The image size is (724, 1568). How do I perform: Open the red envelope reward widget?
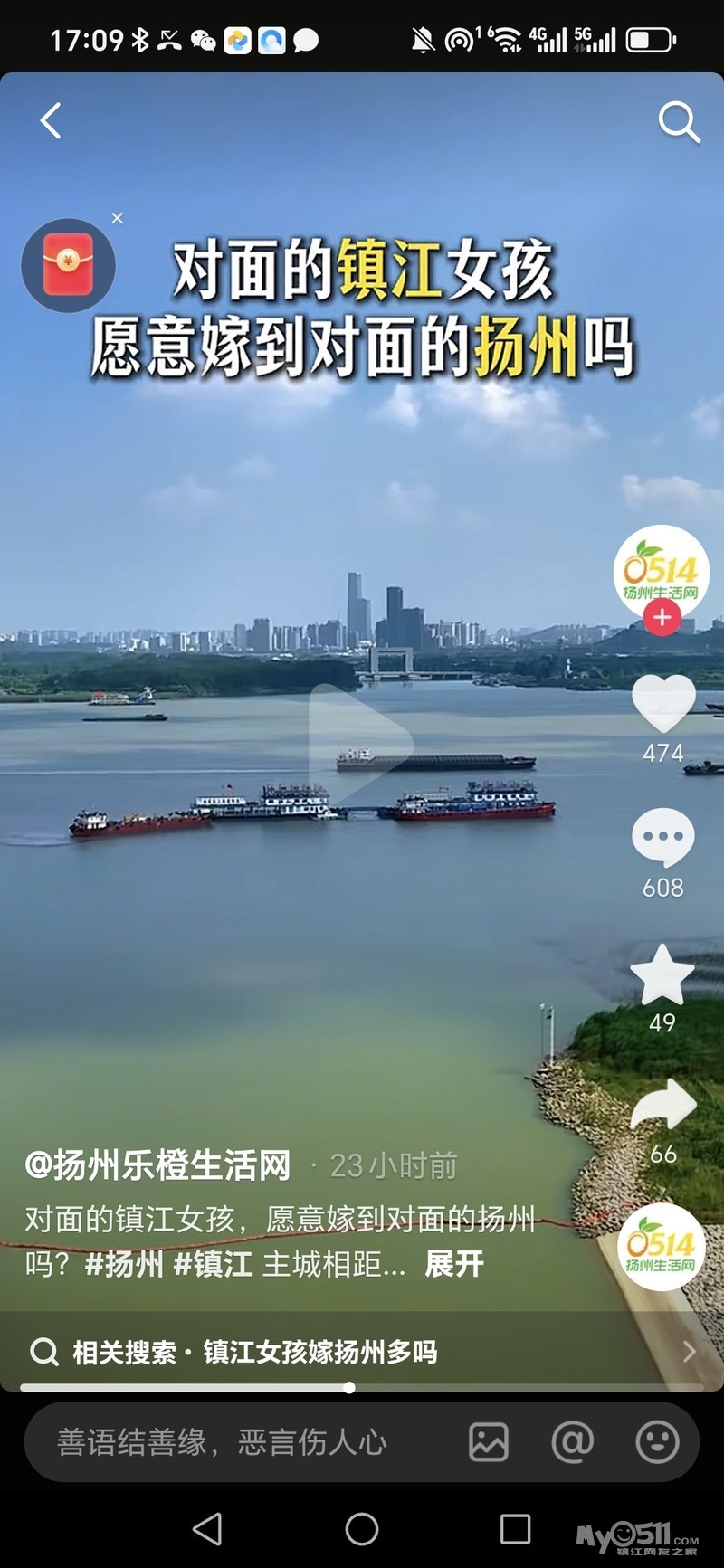pos(69,266)
